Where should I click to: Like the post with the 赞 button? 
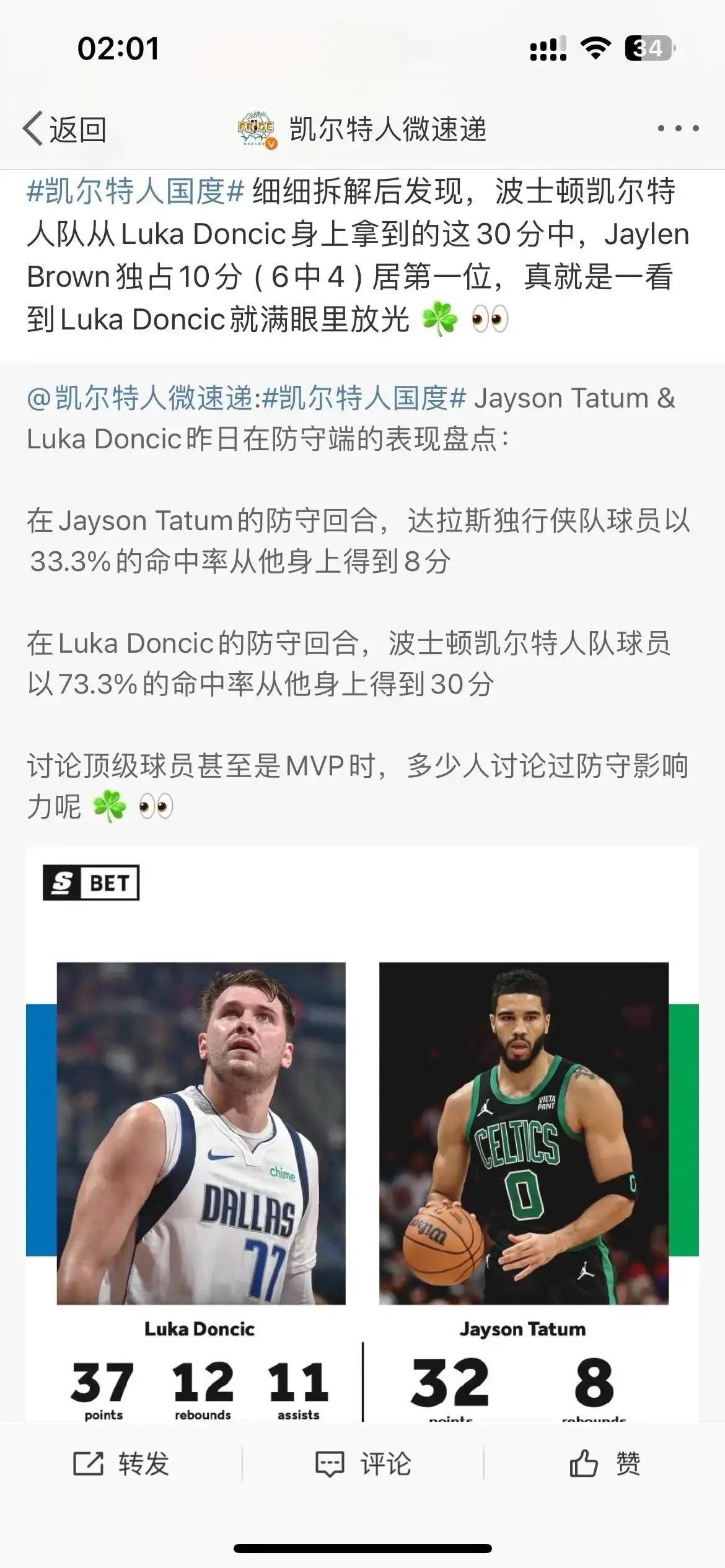click(605, 1464)
